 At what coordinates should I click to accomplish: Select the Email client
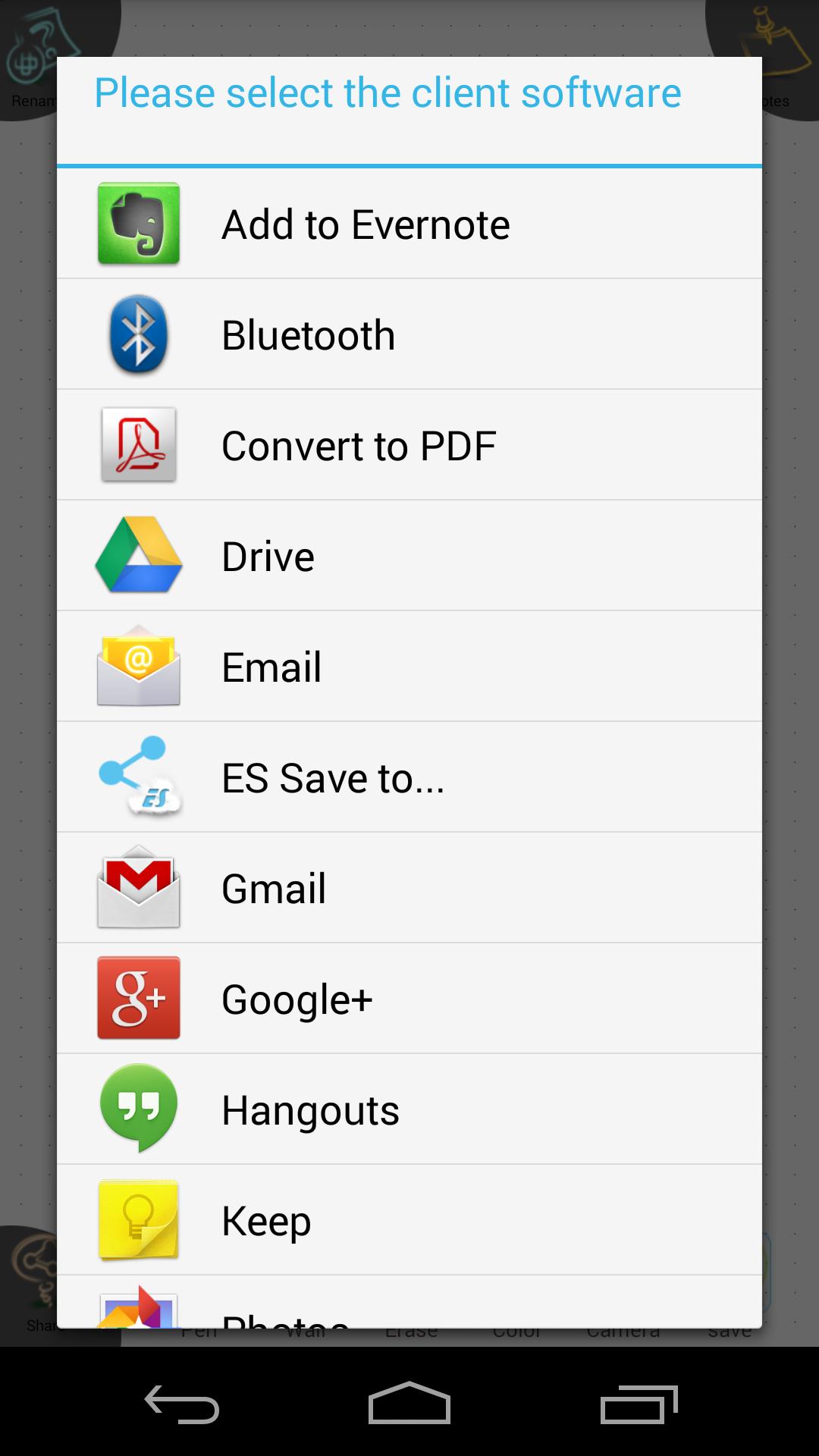409,667
